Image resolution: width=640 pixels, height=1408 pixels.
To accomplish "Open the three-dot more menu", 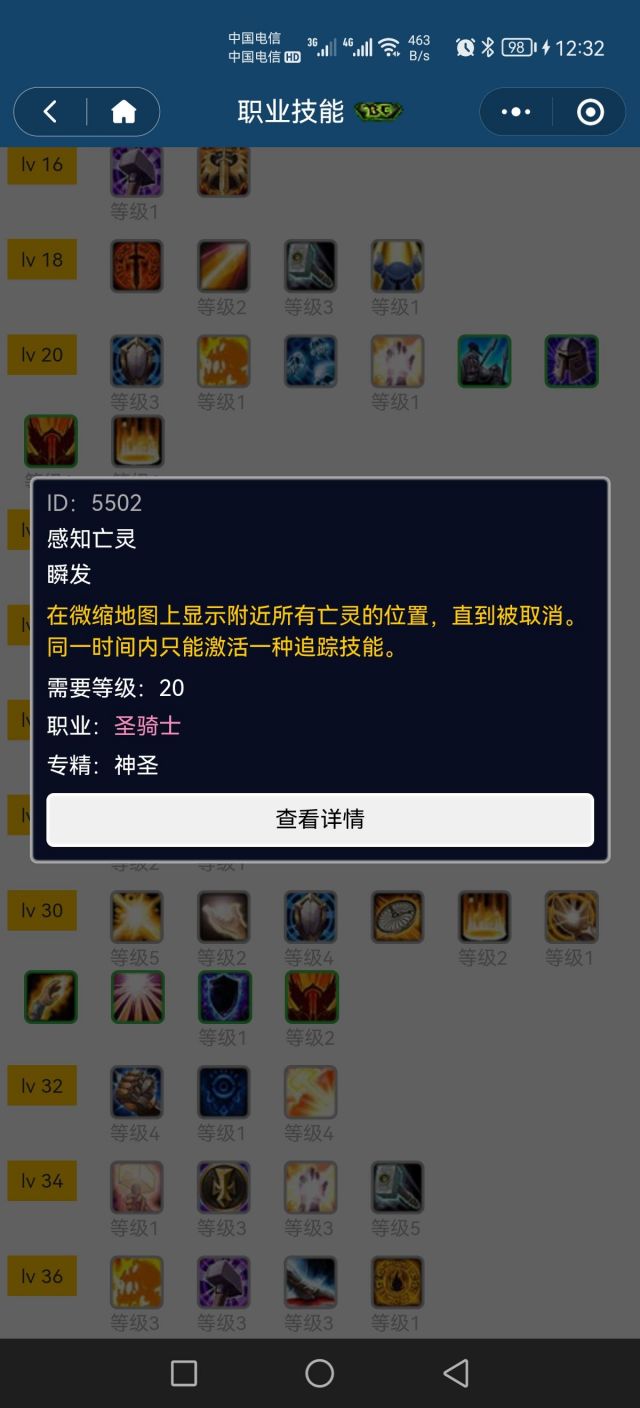I will coord(516,112).
